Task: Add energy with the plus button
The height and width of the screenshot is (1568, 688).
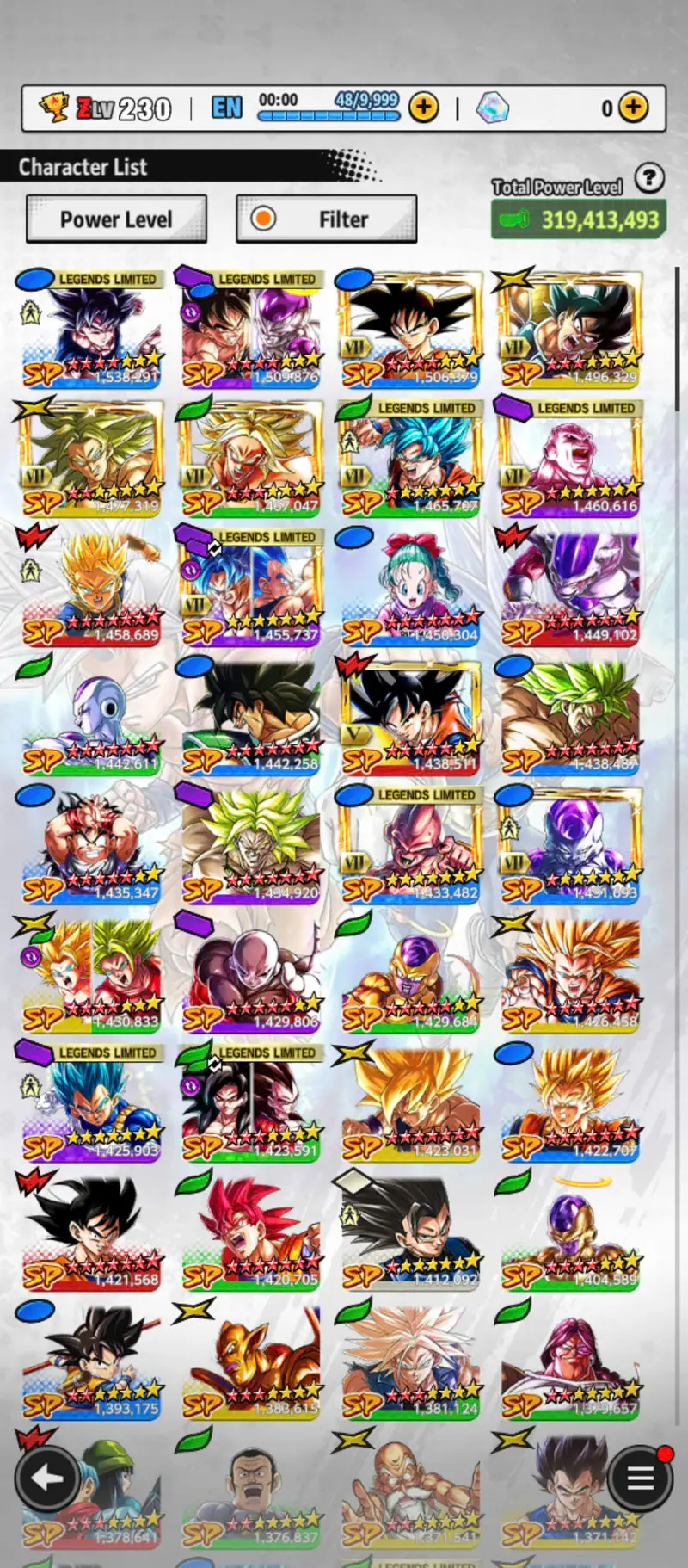Action: 423,108
